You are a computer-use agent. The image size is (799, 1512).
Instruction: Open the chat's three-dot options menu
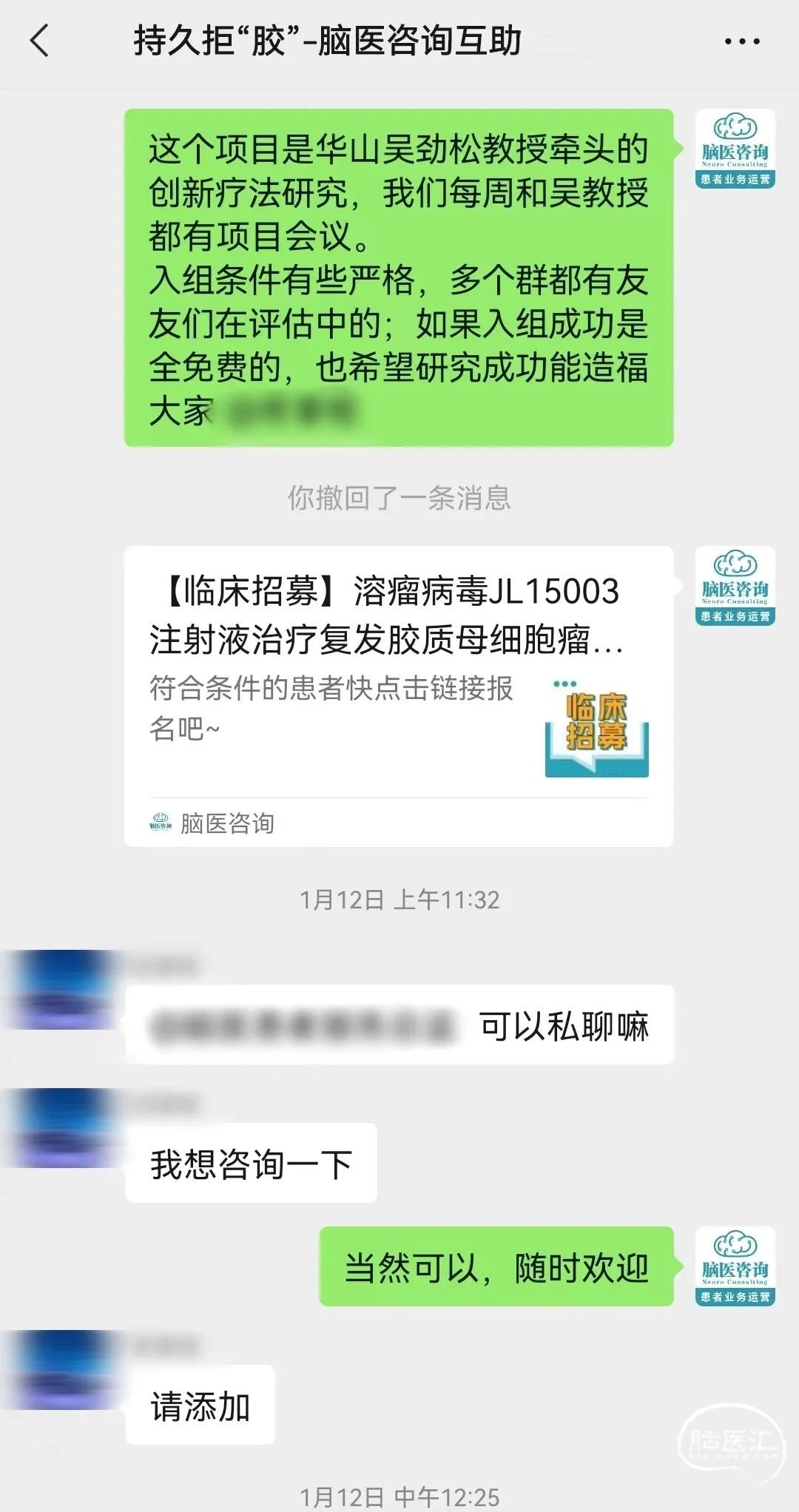(x=741, y=41)
